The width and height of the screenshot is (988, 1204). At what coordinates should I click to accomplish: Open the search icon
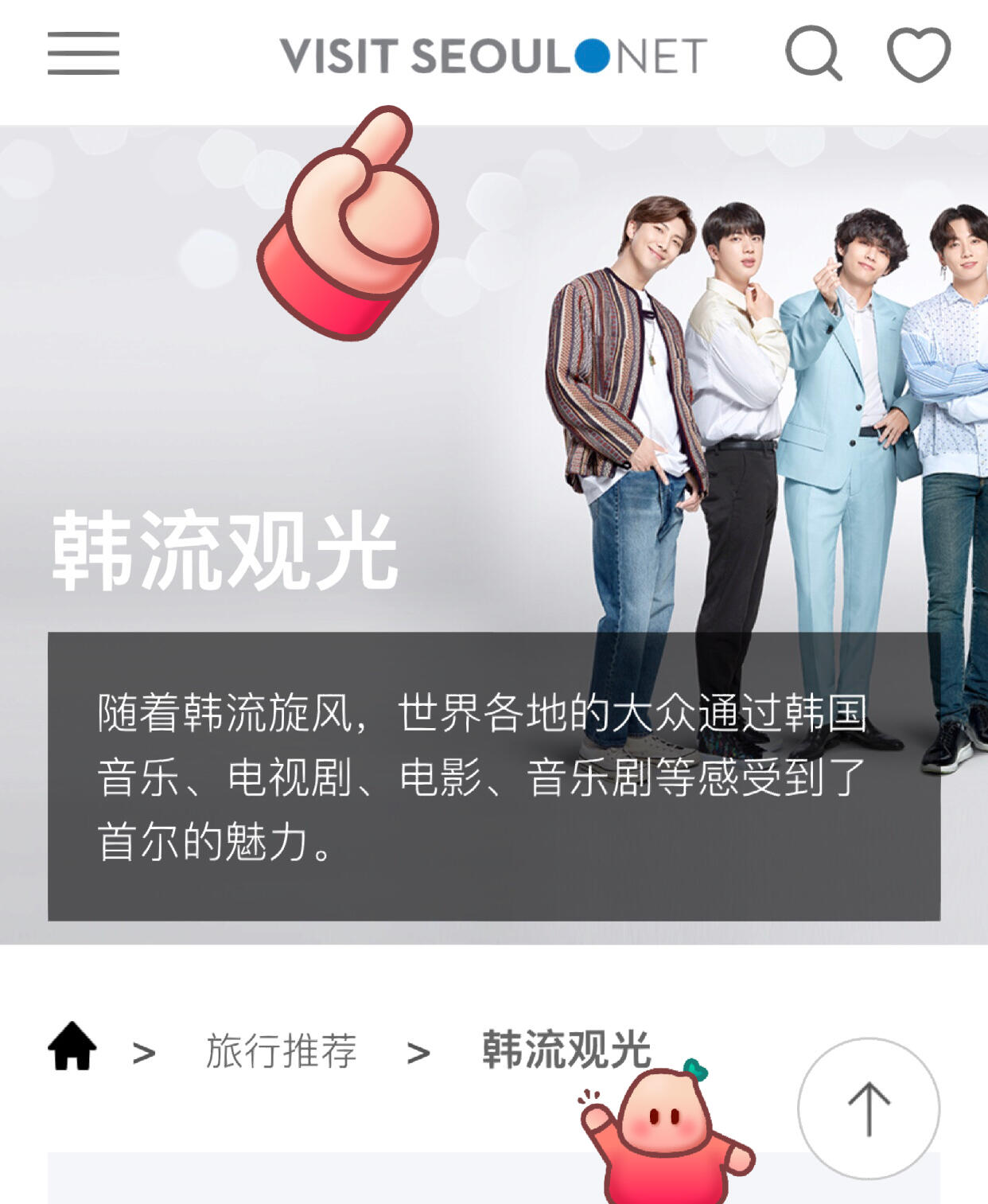point(813,54)
